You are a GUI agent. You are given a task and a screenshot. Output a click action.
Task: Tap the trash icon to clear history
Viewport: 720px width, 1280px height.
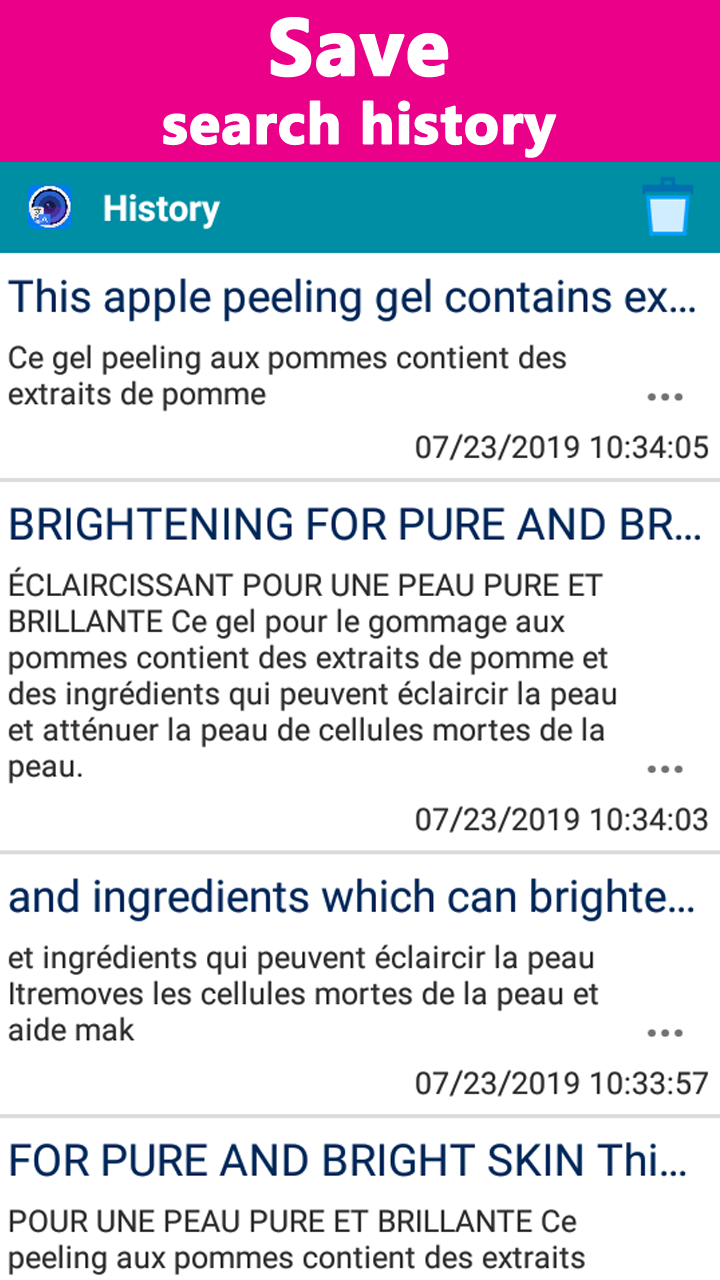(667, 208)
